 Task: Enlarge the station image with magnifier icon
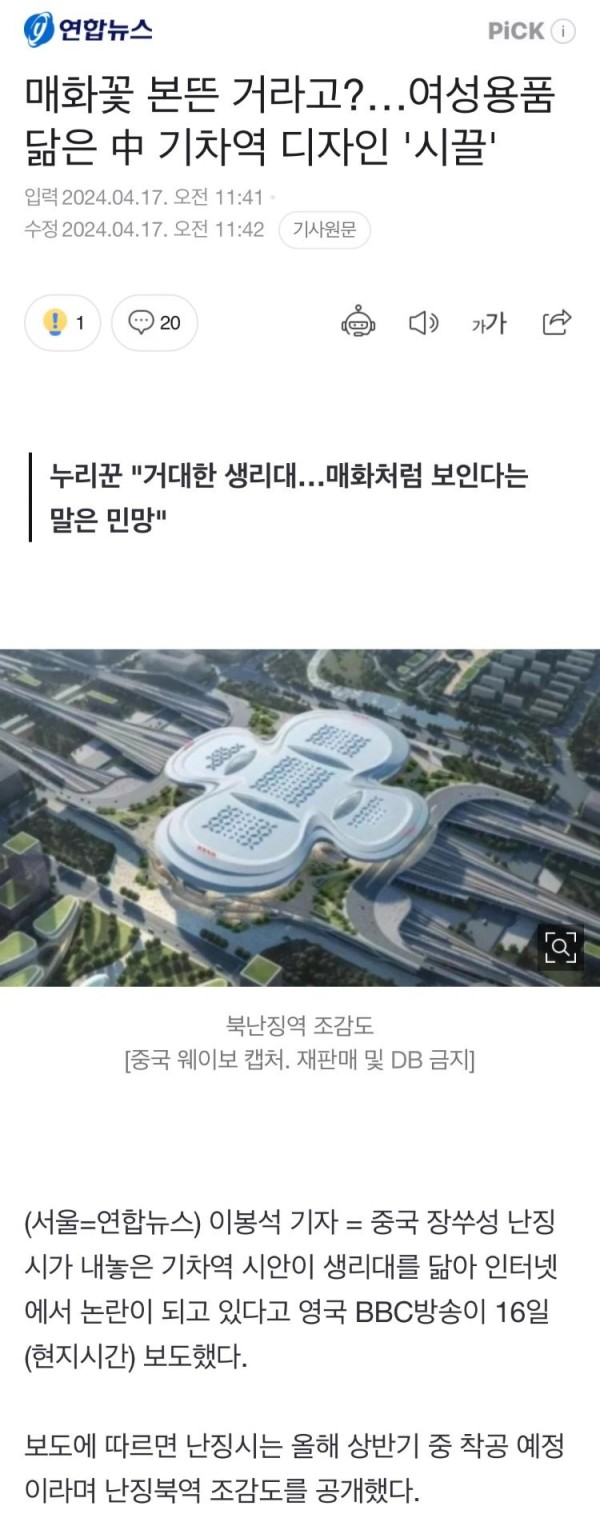click(561, 946)
